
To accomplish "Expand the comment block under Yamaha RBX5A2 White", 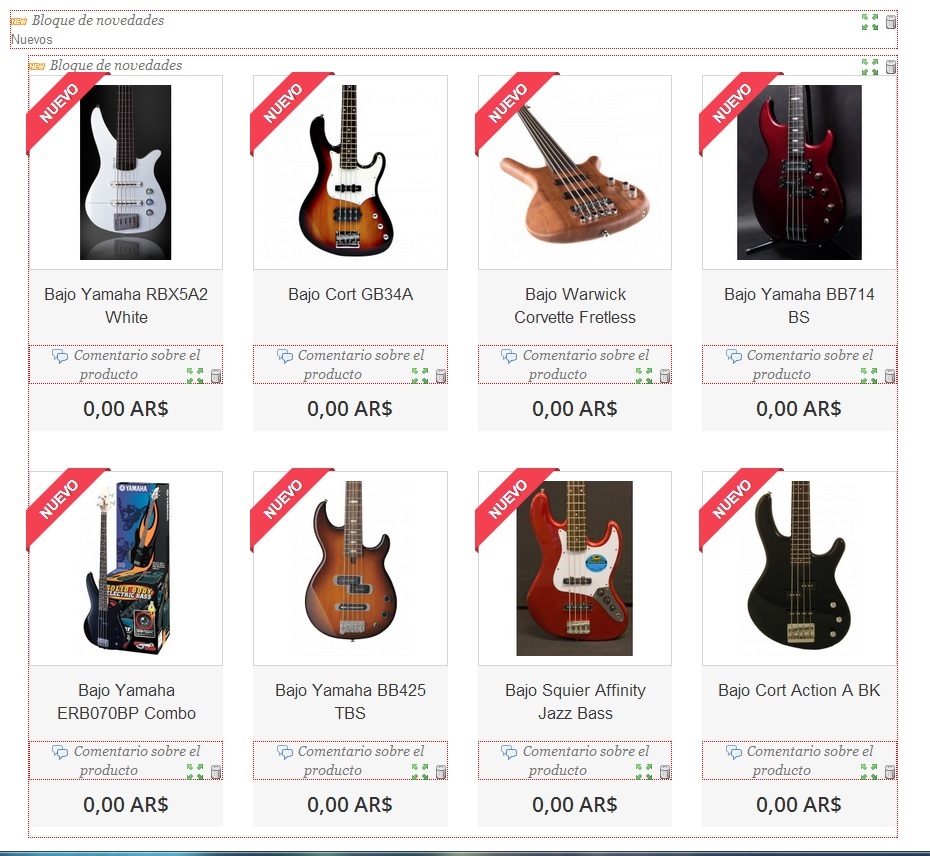I will point(195,376).
